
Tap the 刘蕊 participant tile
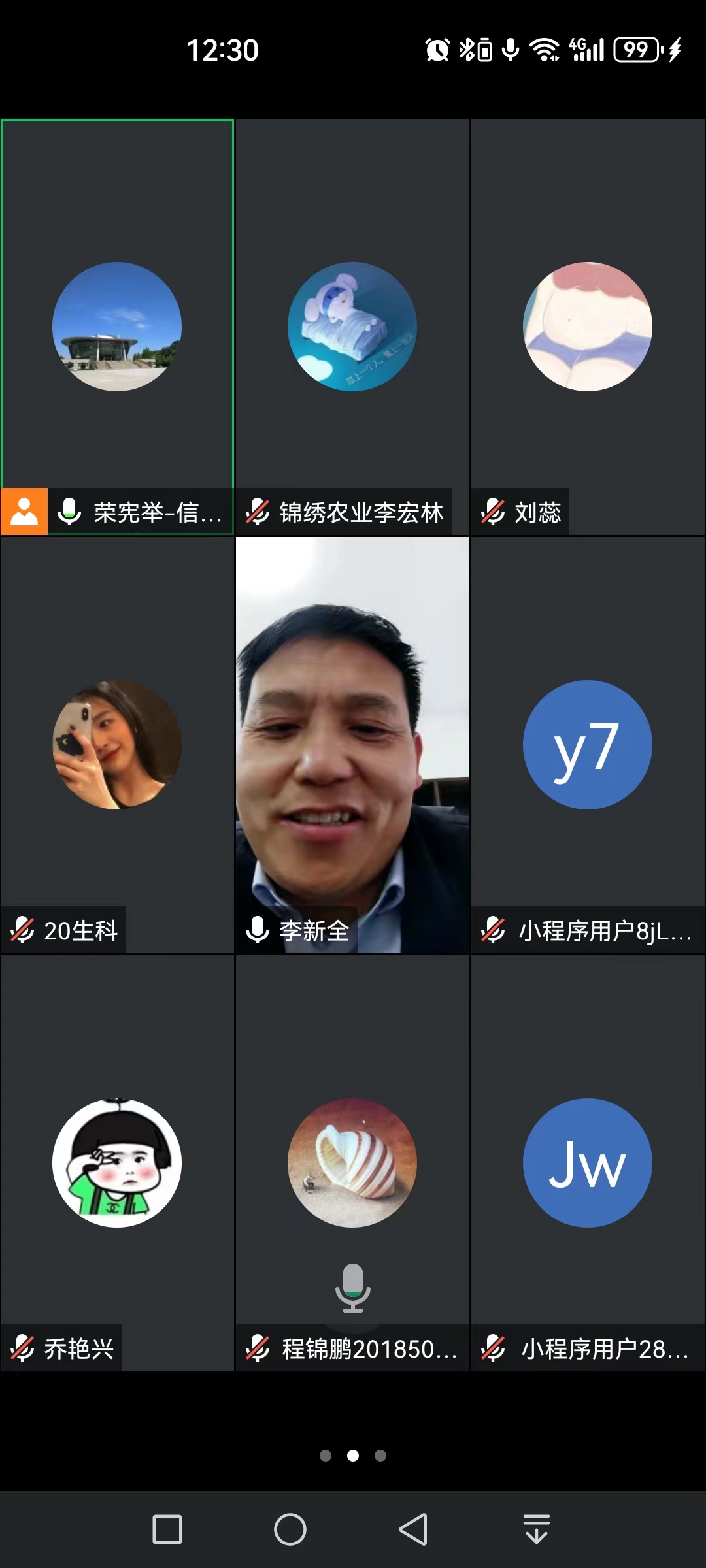(588, 327)
